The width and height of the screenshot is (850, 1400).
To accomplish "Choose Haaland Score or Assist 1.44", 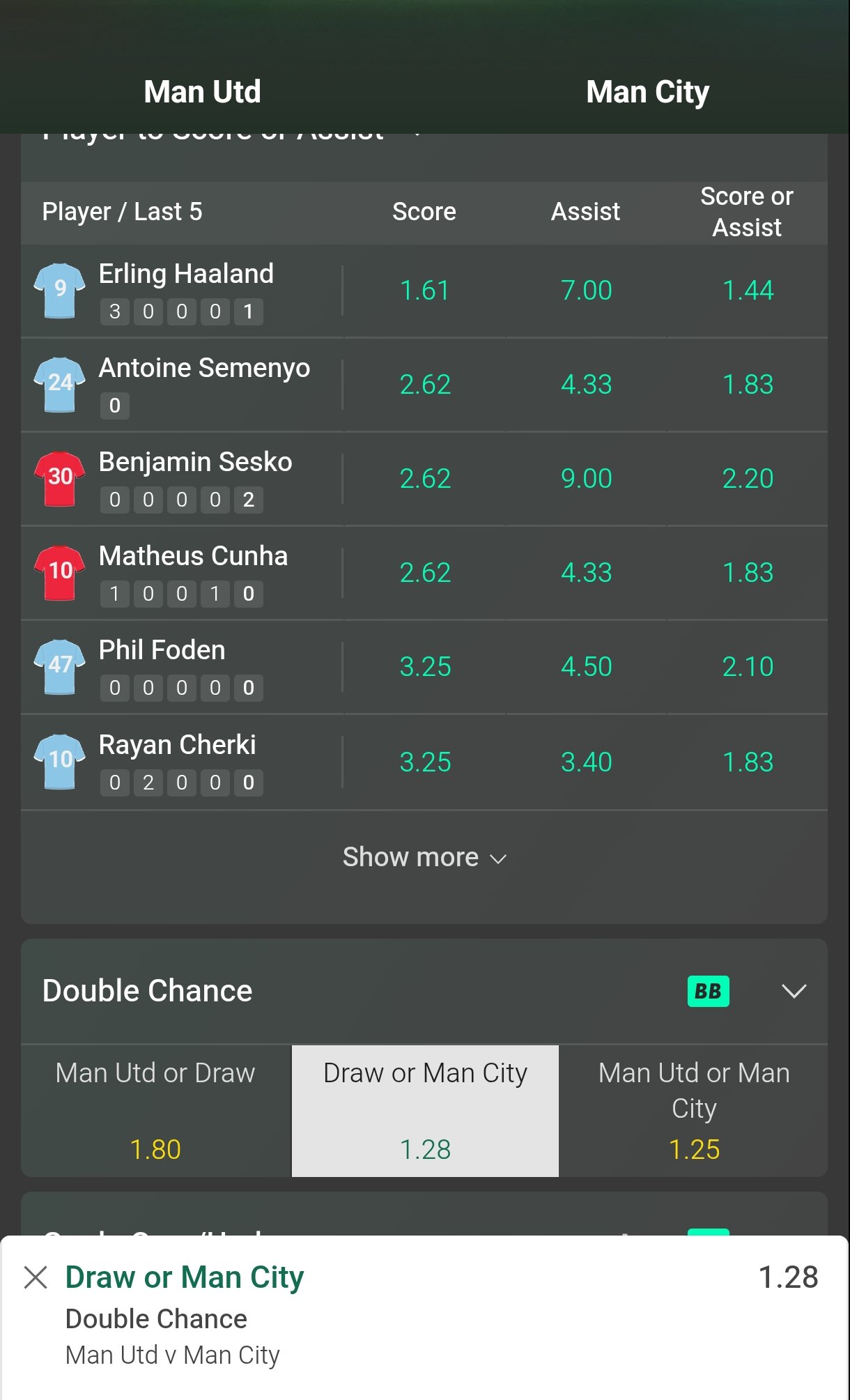I will (748, 291).
